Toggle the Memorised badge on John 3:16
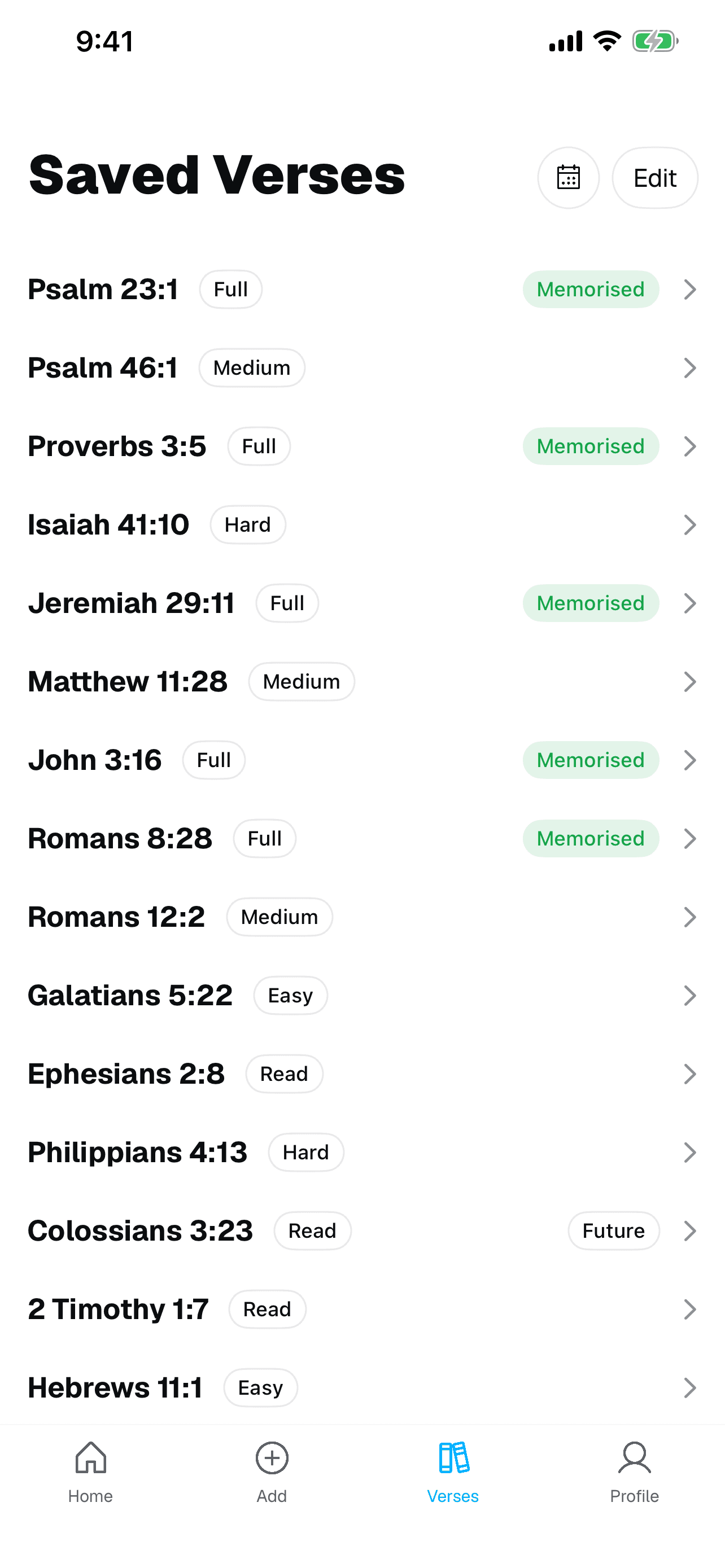 coord(590,760)
